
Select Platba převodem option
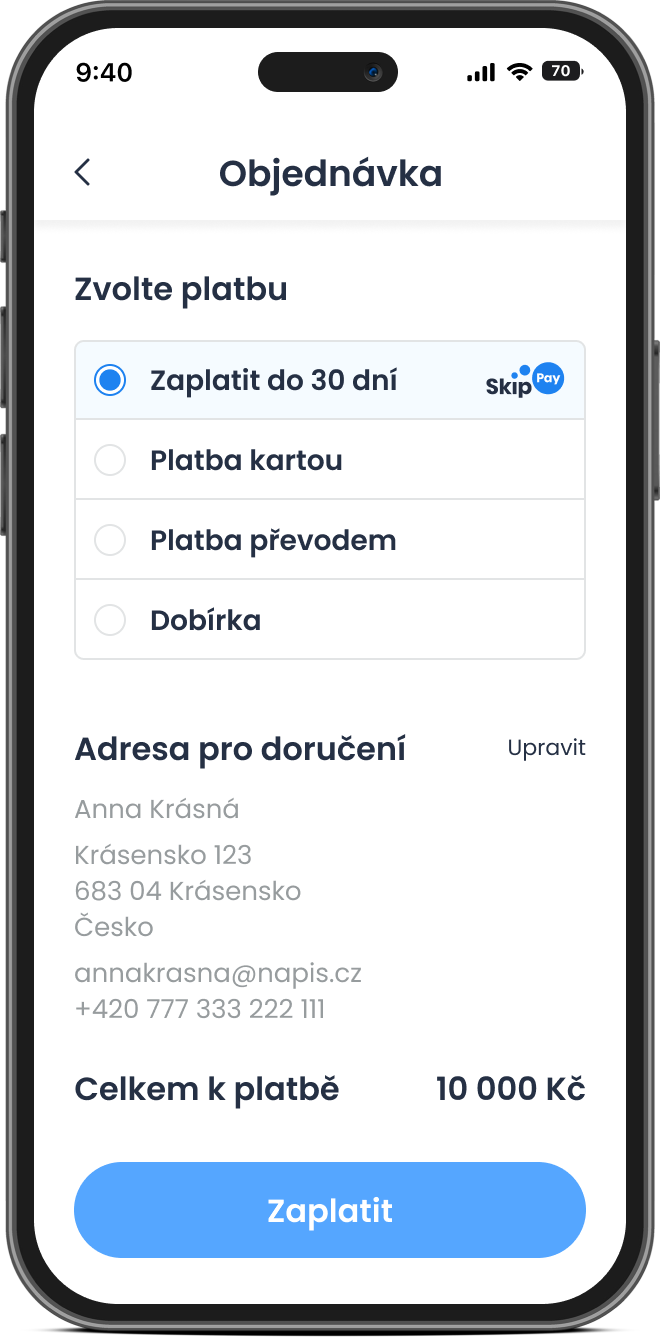pos(330,540)
